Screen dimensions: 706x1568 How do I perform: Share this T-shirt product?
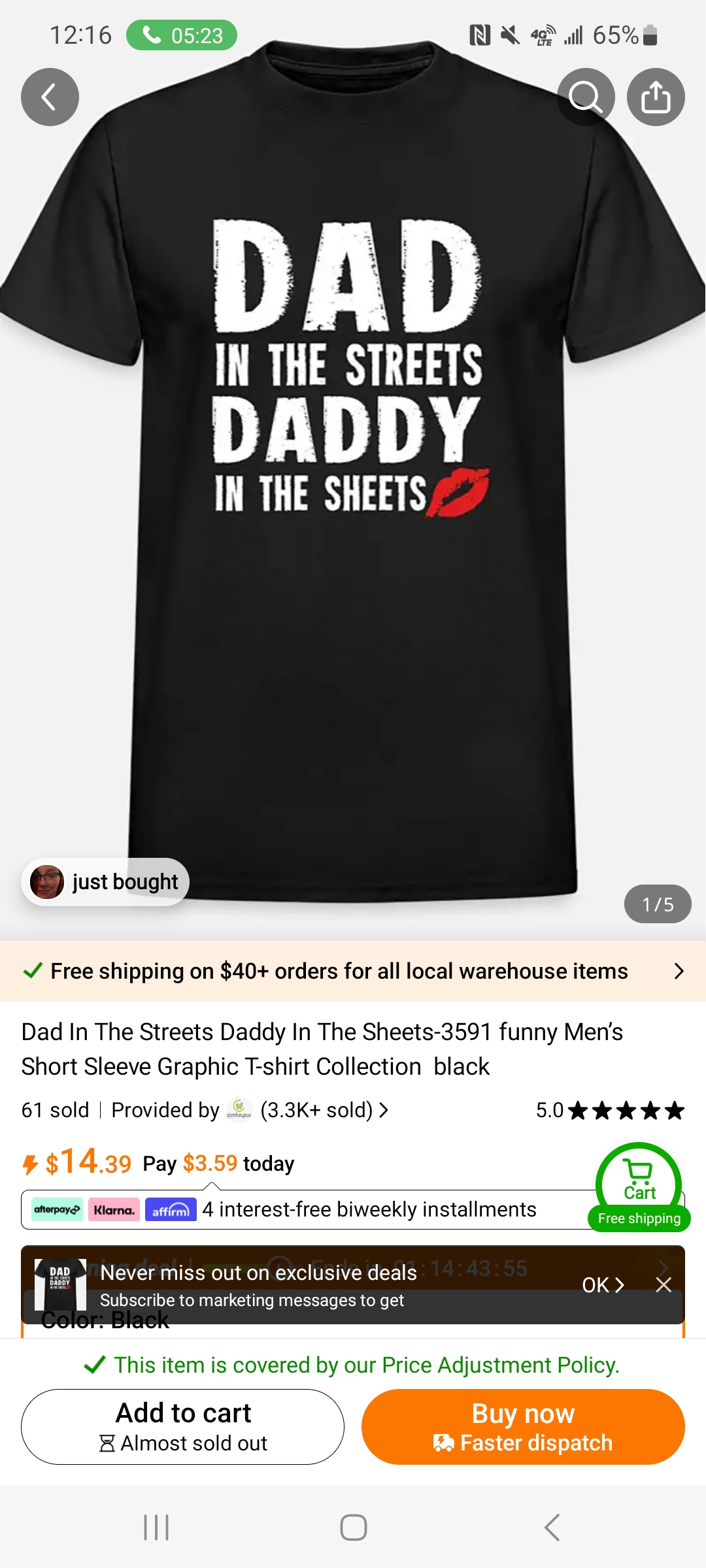click(656, 97)
